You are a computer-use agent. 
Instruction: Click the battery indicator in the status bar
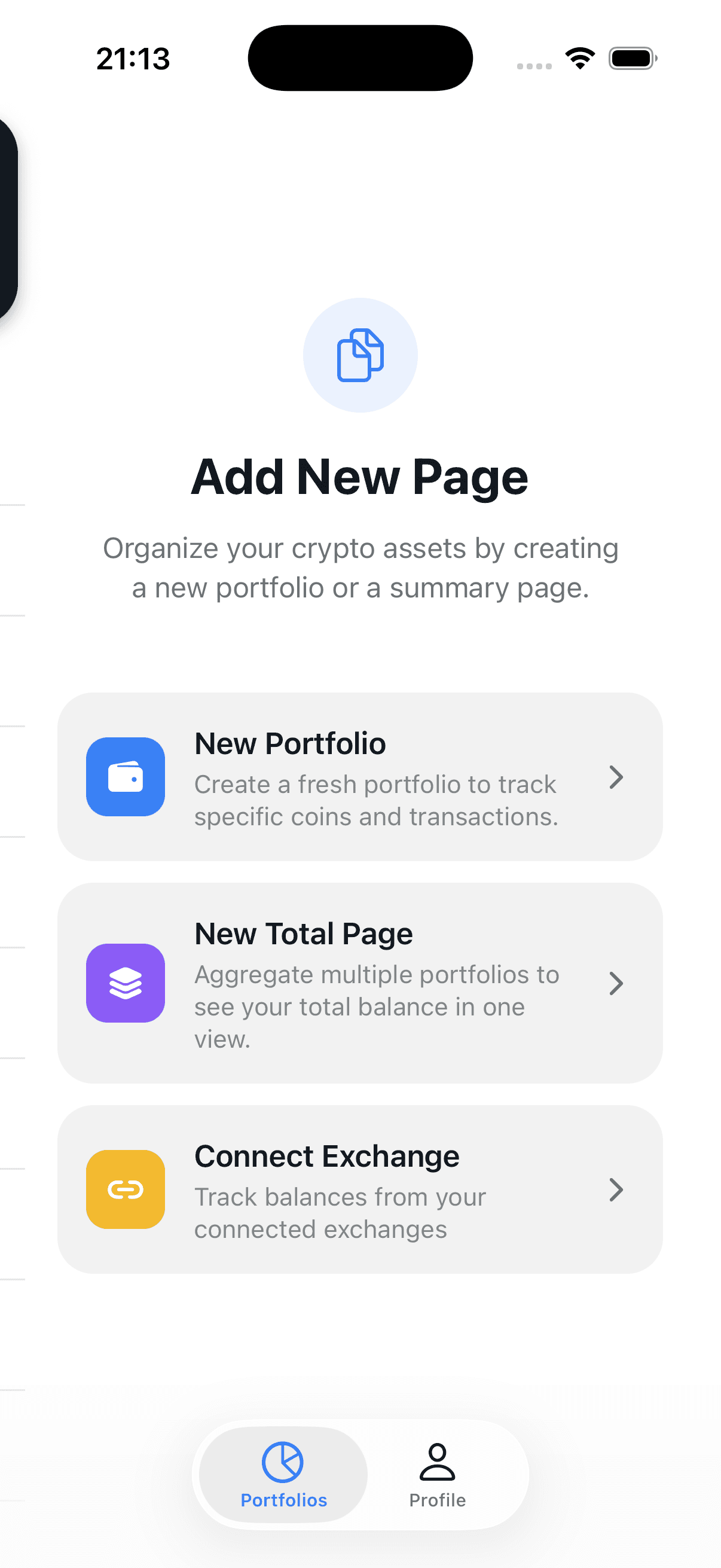633,57
